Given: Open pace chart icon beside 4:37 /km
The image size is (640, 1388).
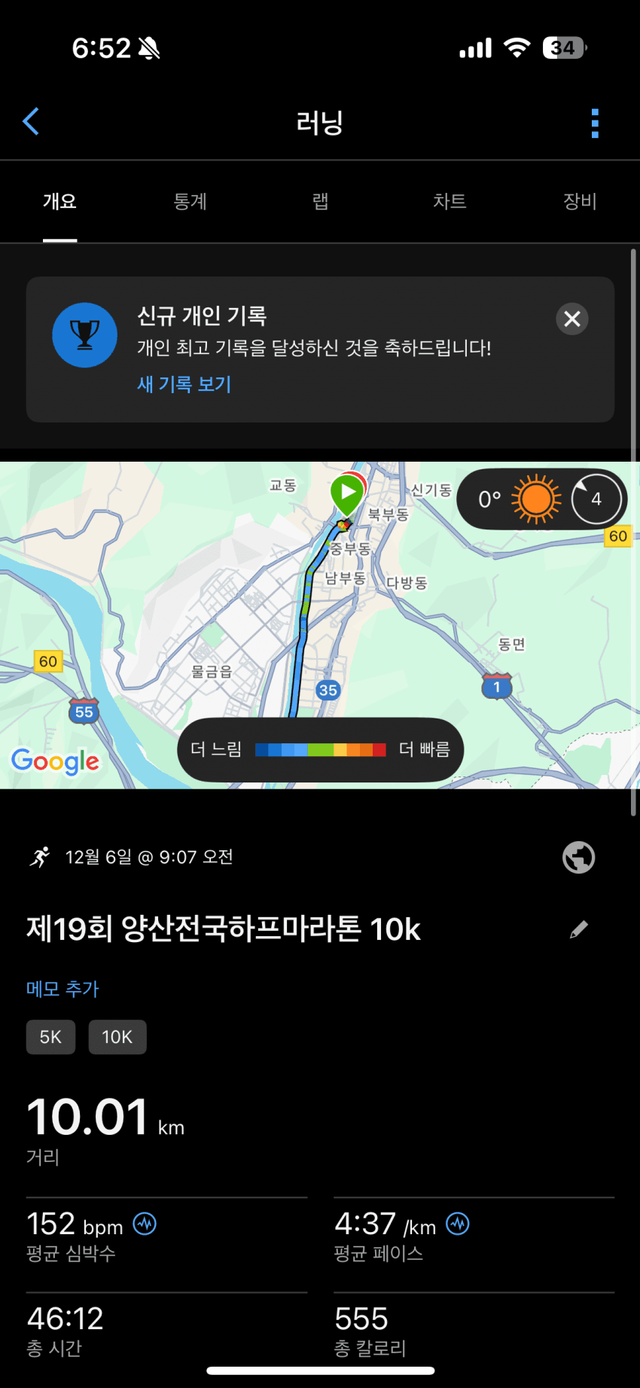Looking at the screenshot, I should point(458,1224).
